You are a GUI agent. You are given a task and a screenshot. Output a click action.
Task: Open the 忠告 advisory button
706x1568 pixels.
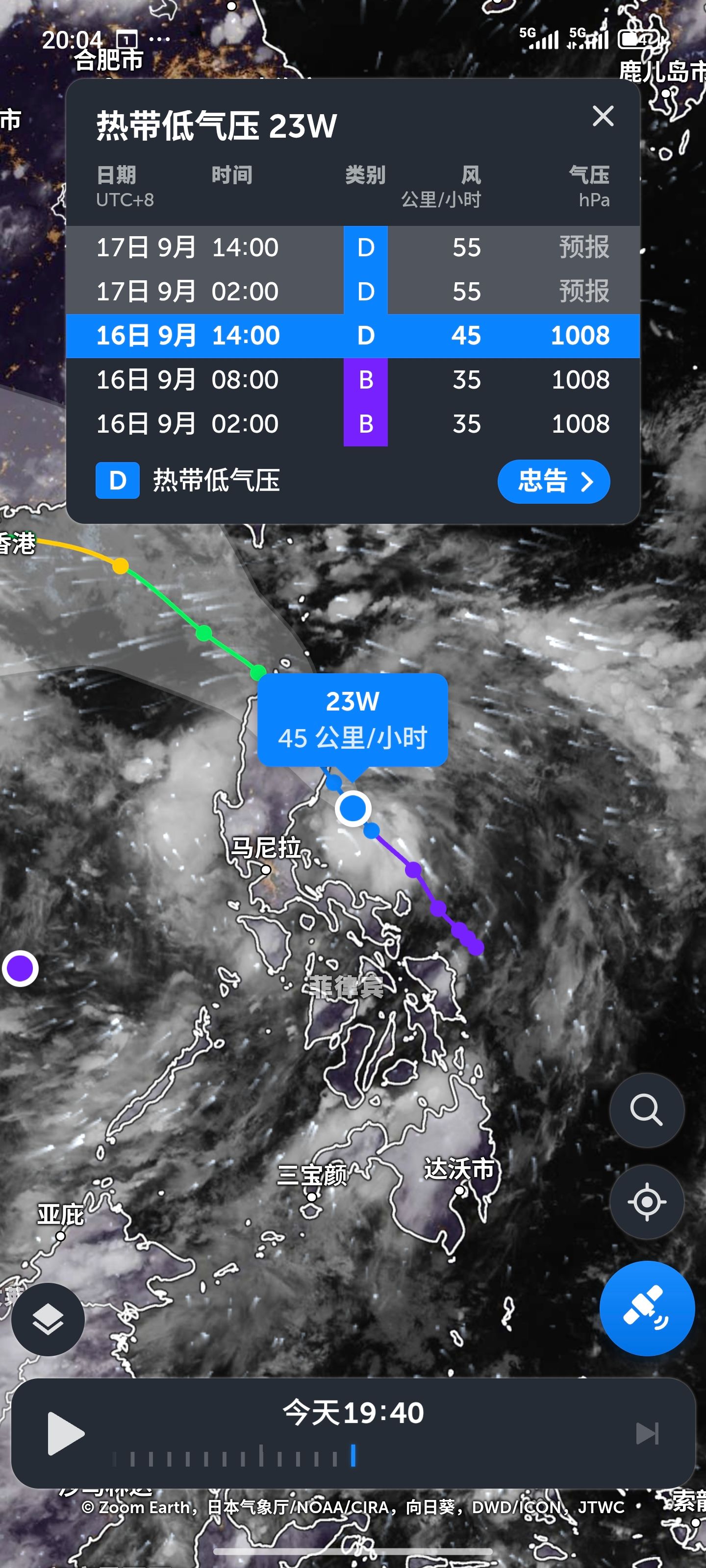[553, 482]
